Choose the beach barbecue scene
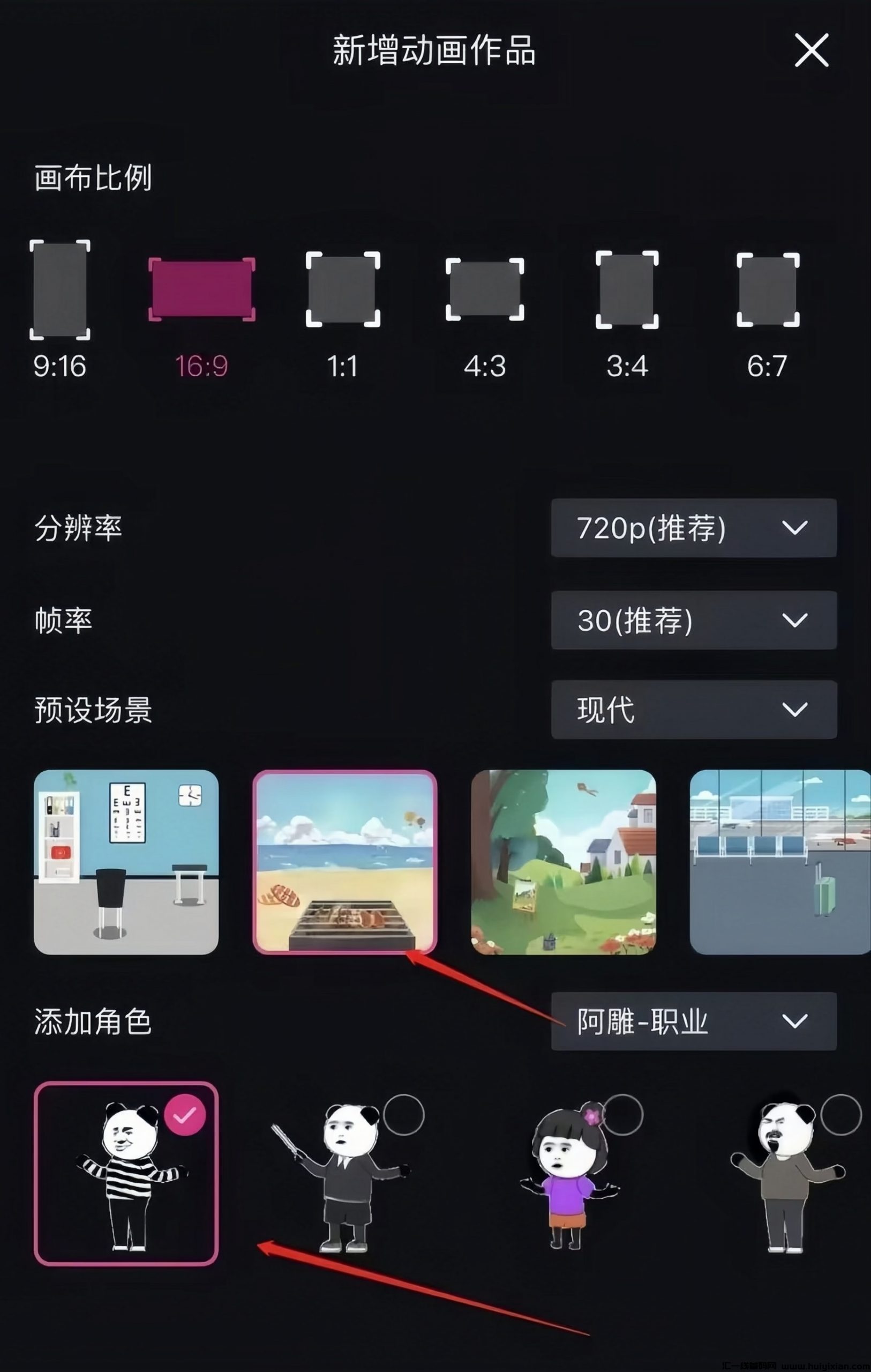The image size is (871, 1372). [x=344, y=862]
